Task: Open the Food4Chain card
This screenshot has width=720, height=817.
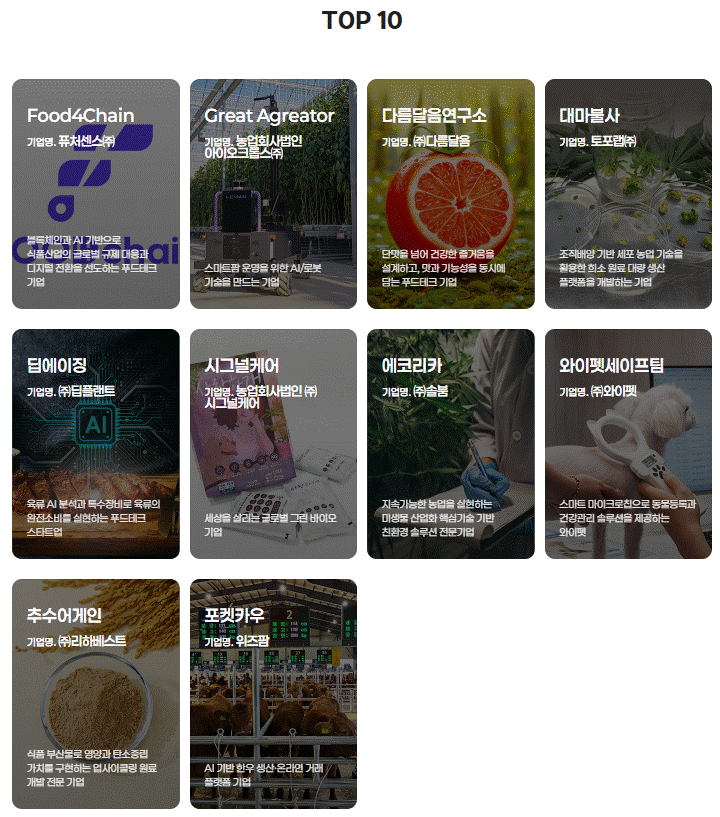Action: (96, 194)
